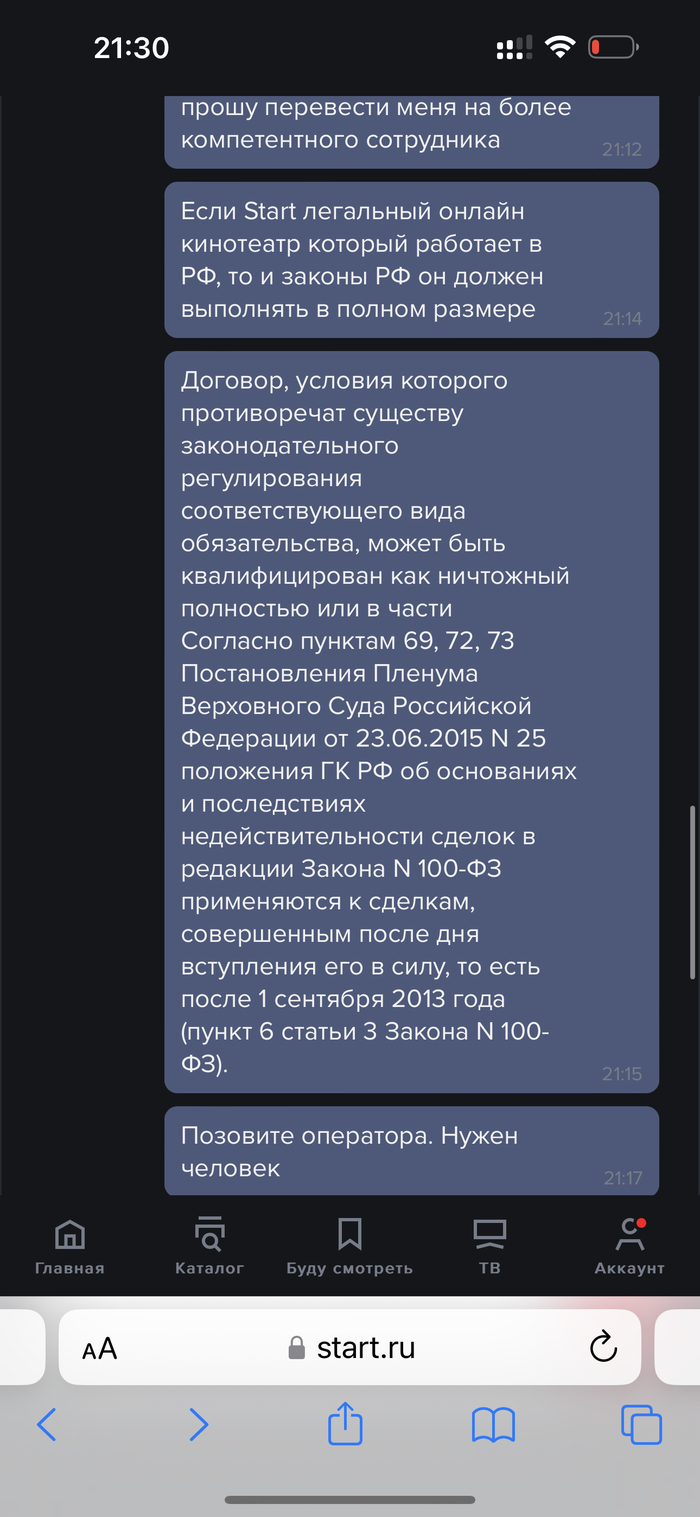Go forward in Safari history
The width and height of the screenshot is (700, 1517).
[198, 1424]
